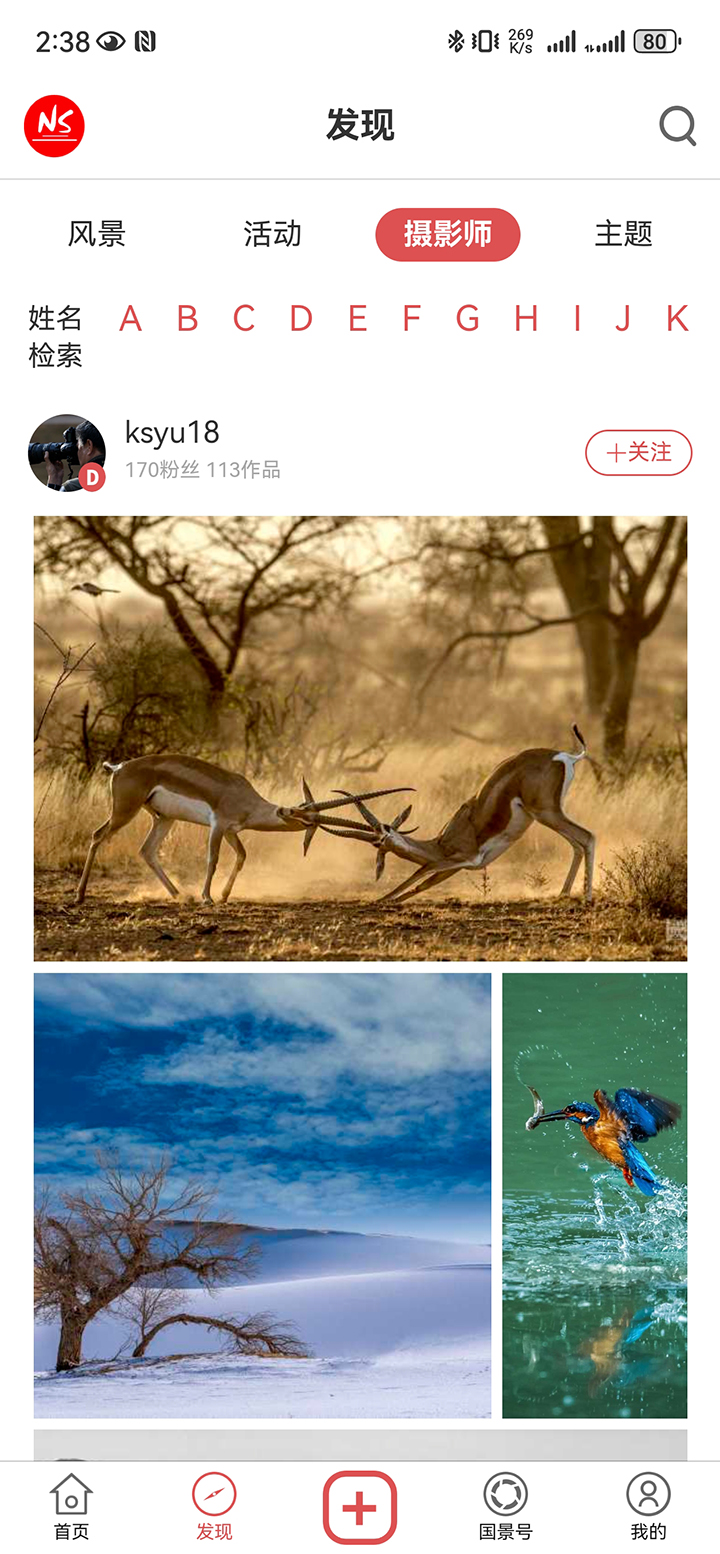The width and height of the screenshot is (720, 1554).
Task: Follow ksyu18 with the 关注 button
Action: tap(638, 453)
